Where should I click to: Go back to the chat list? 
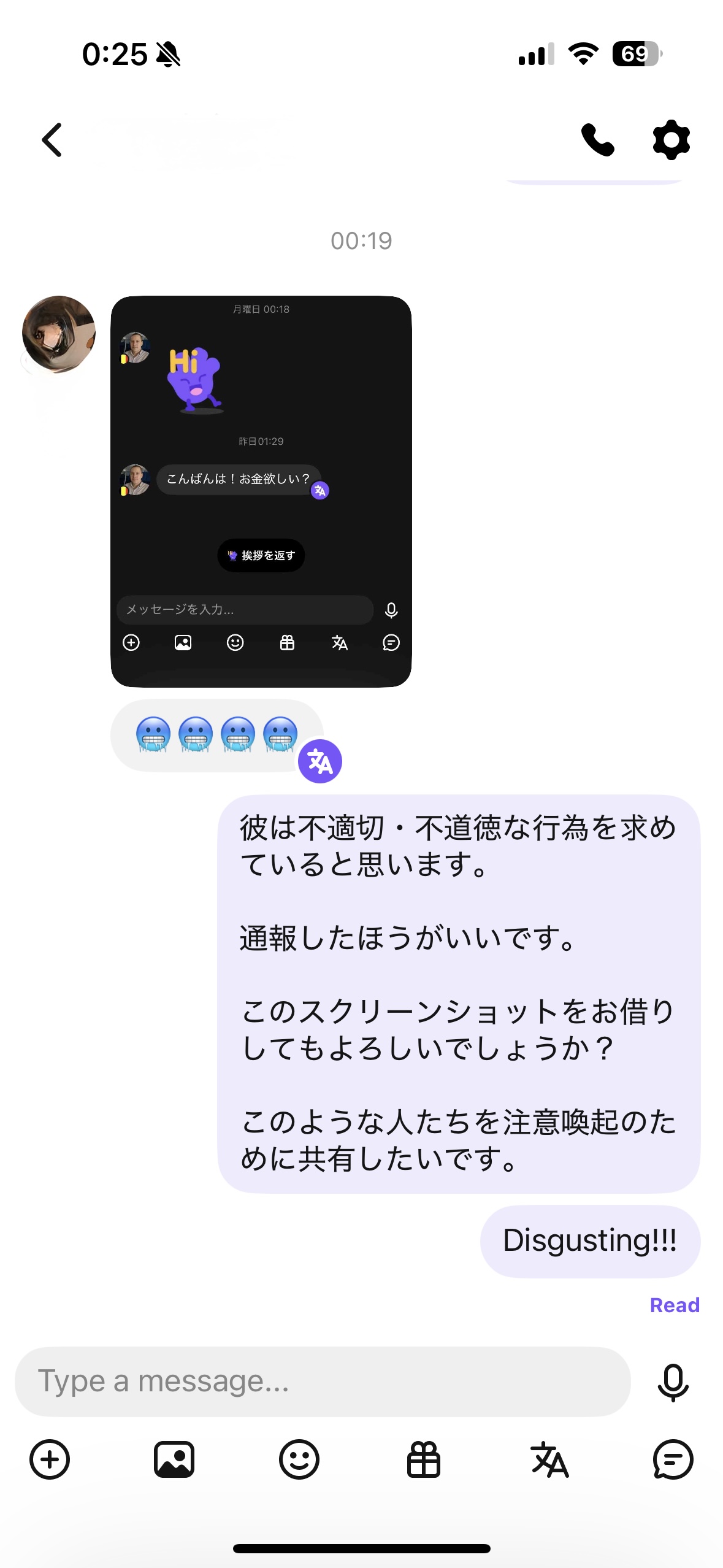tap(52, 140)
